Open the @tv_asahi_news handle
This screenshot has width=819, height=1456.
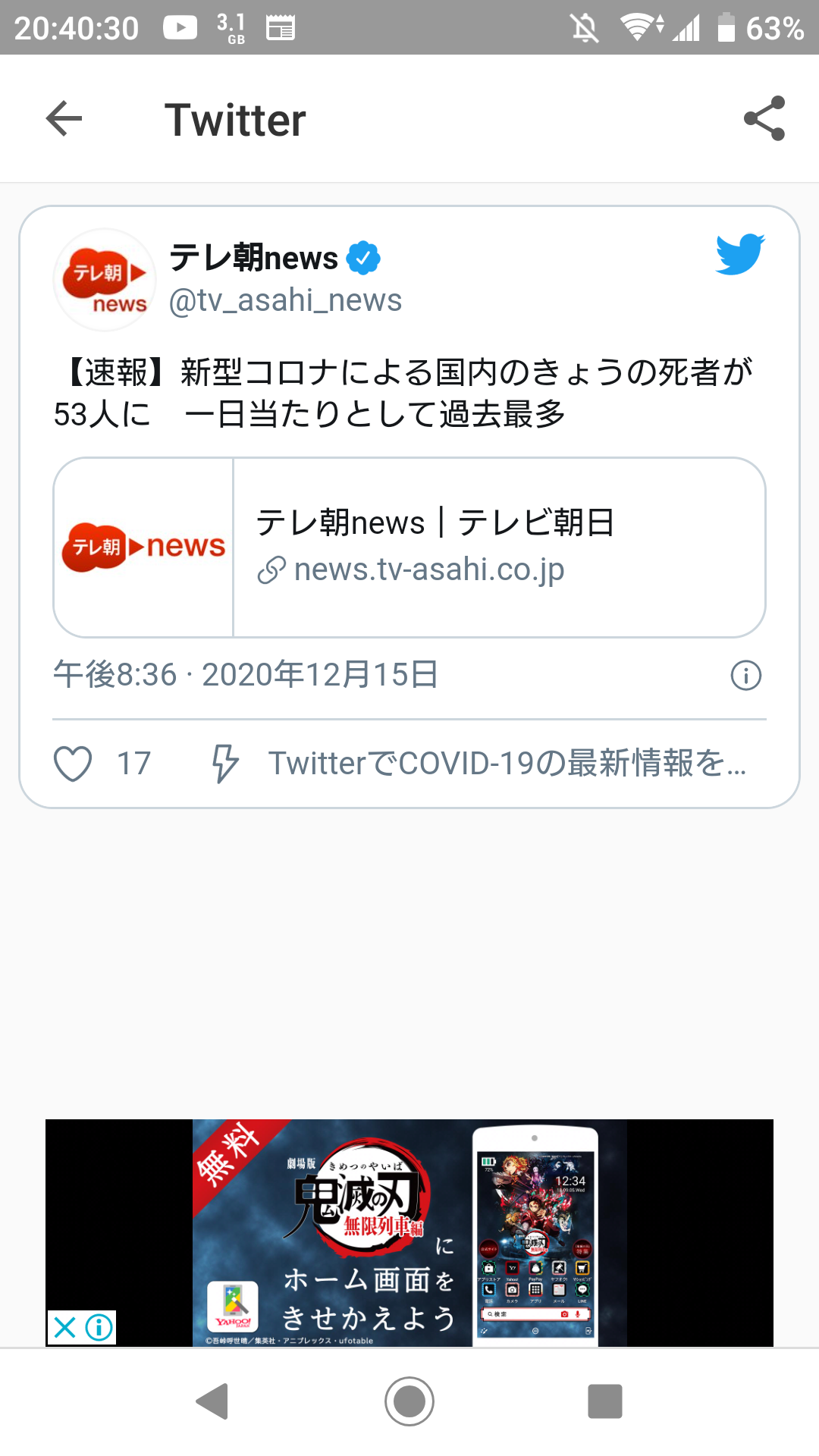tap(285, 301)
